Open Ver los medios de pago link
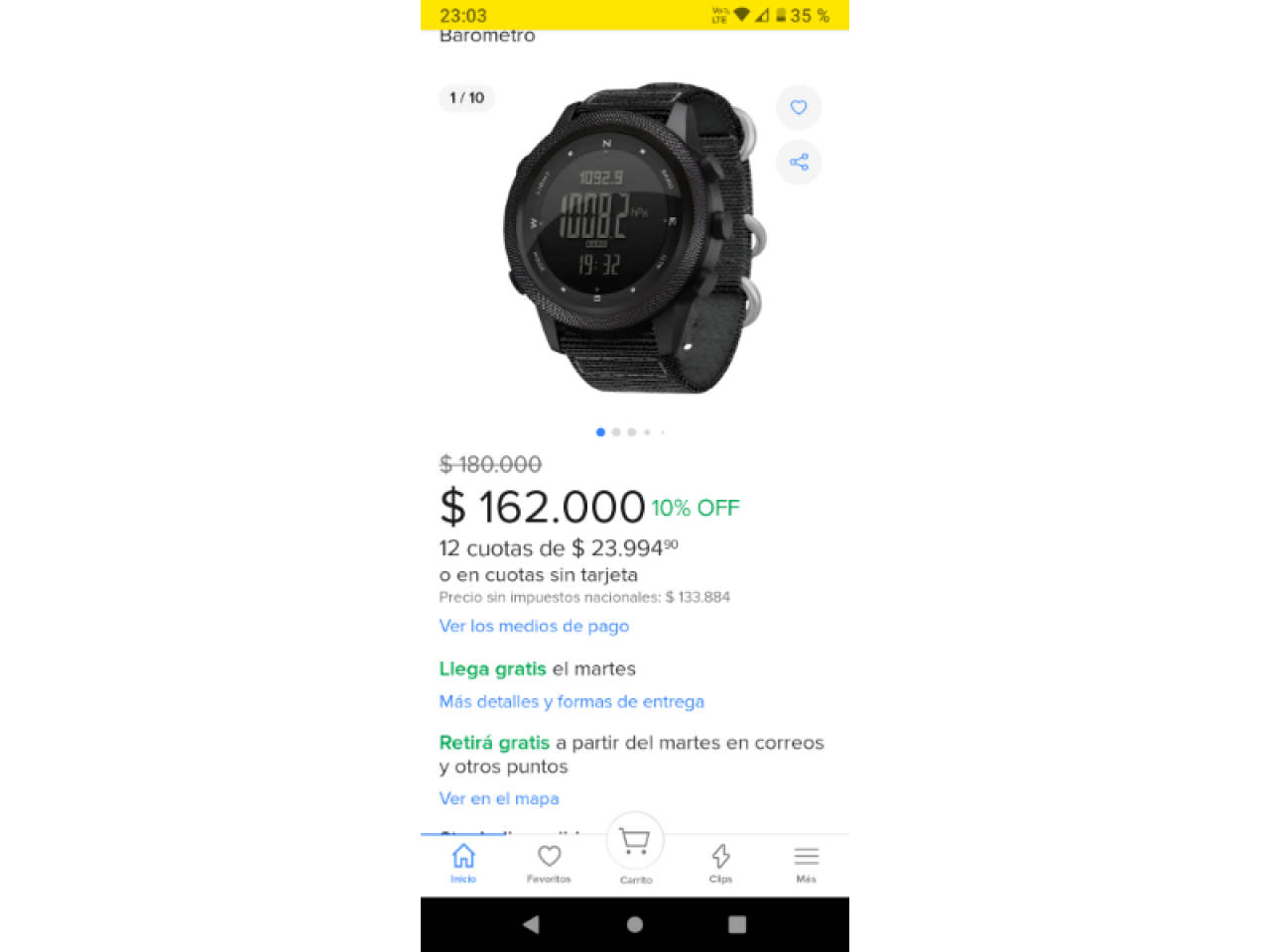This screenshot has width=1270, height=952. tap(534, 626)
